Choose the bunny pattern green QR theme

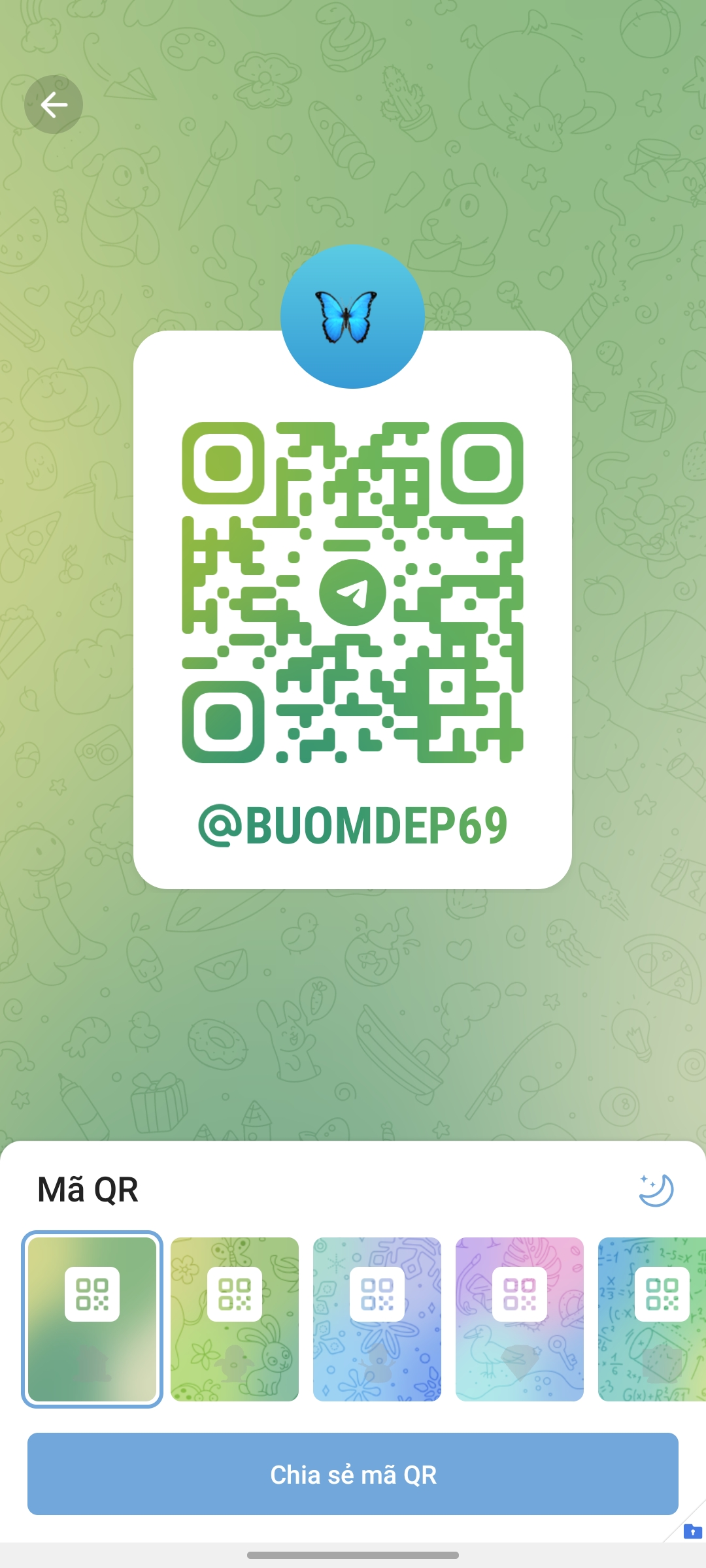click(x=235, y=1319)
